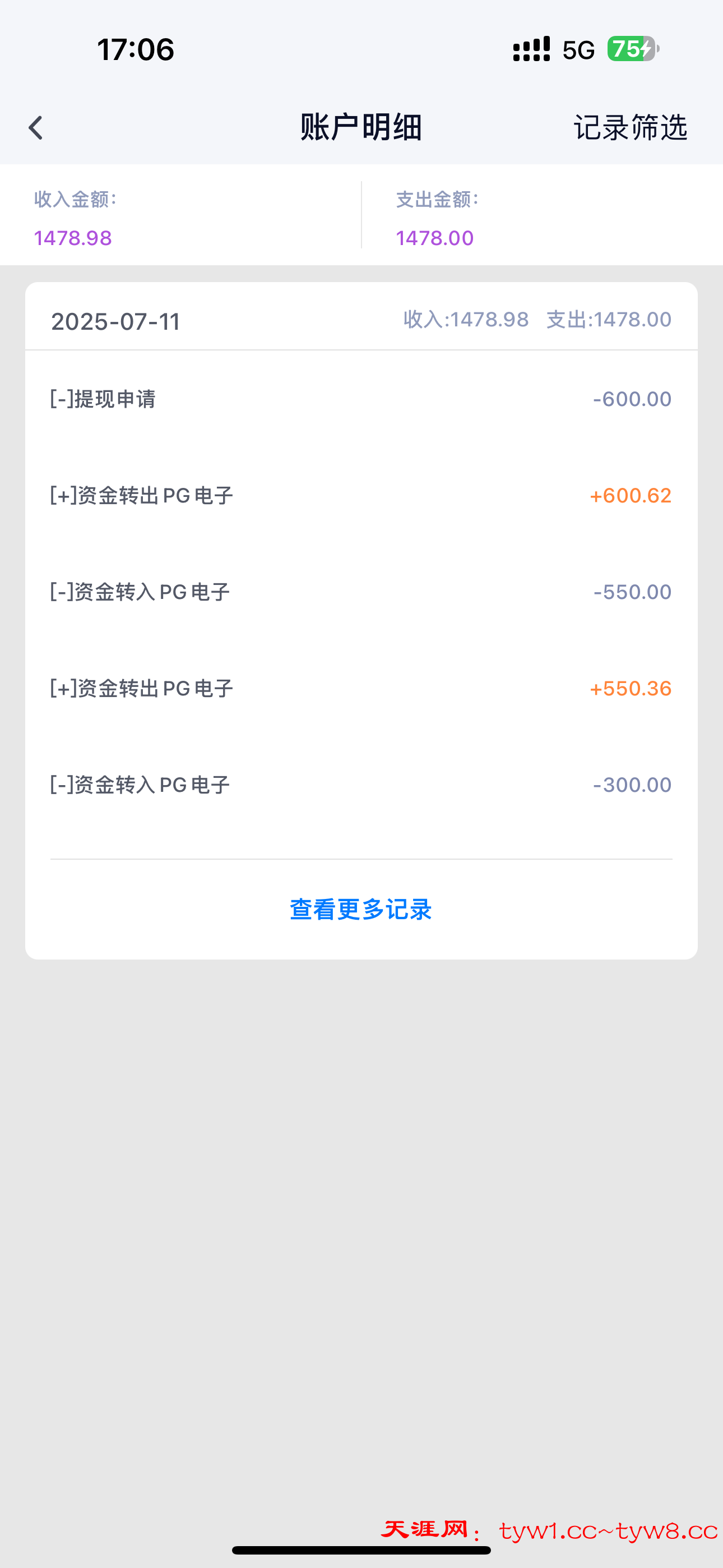This screenshot has height=1568, width=723.
Task: Open 记录筛选 record filter
Action: (630, 128)
